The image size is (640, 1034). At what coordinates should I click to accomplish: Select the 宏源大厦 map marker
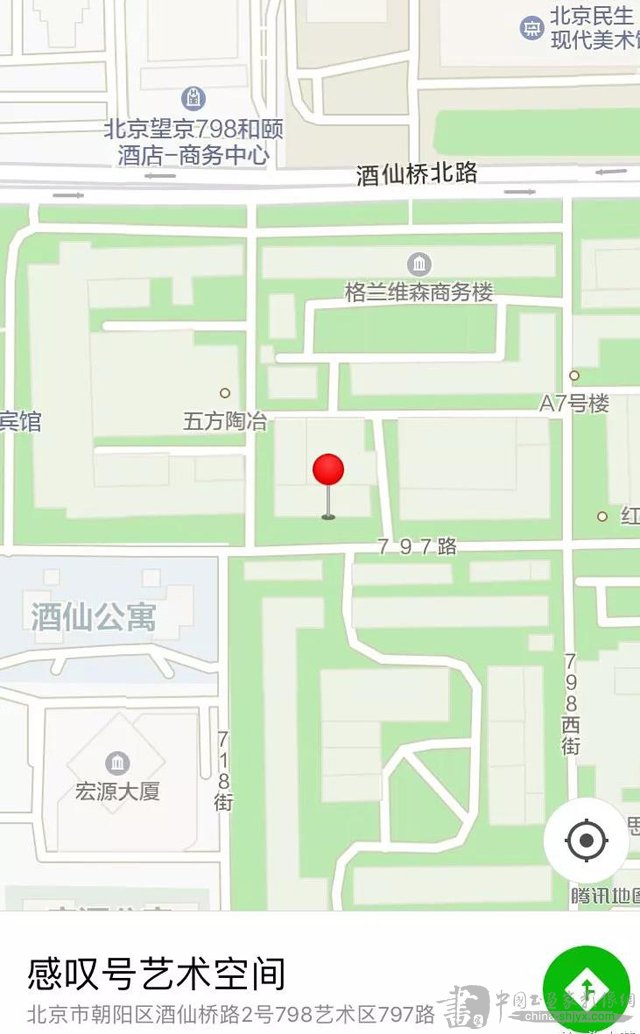117,763
